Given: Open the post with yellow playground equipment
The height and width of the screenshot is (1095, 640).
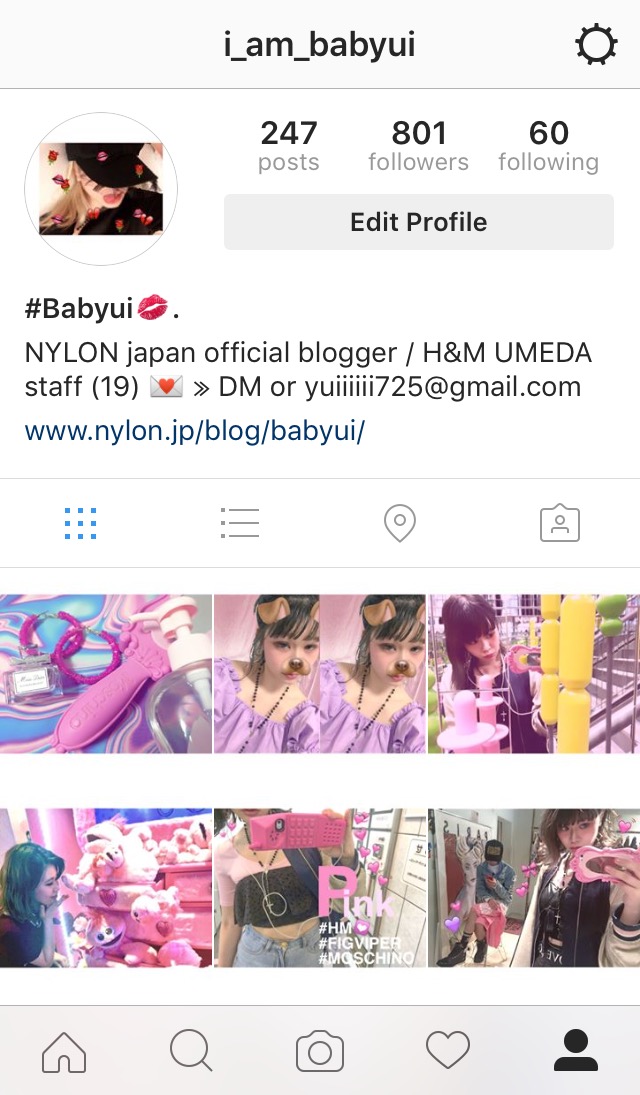Looking at the screenshot, I should [x=534, y=674].
